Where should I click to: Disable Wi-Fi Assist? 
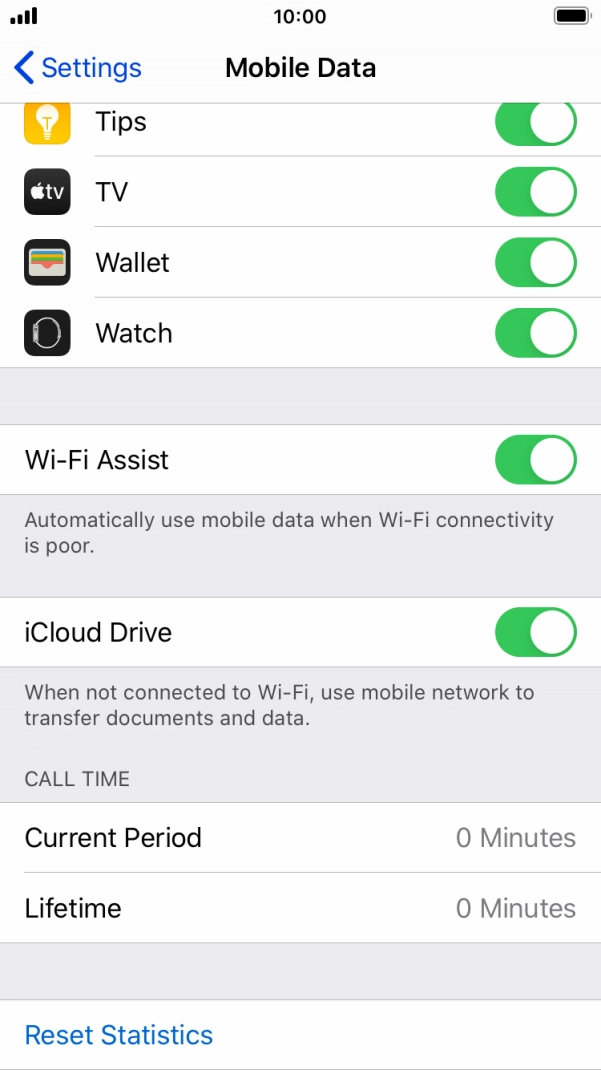535,460
